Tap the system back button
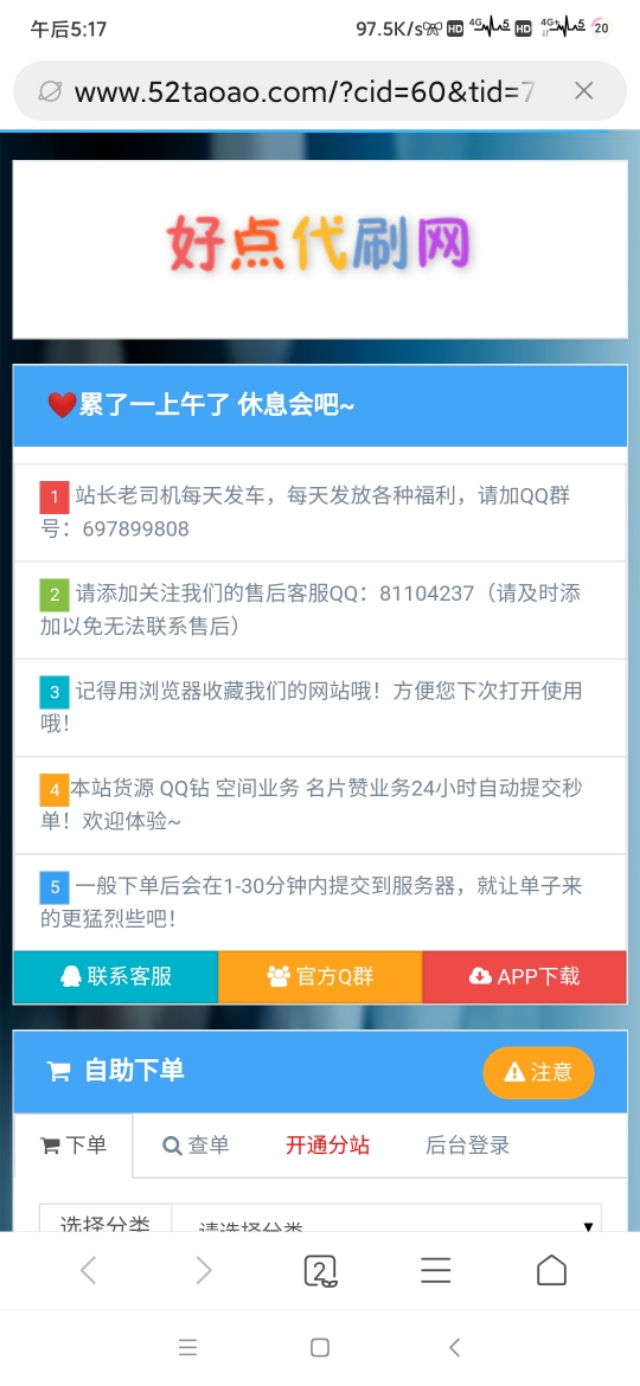This screenshot has height=1386, width=640. coord(454,1348)
